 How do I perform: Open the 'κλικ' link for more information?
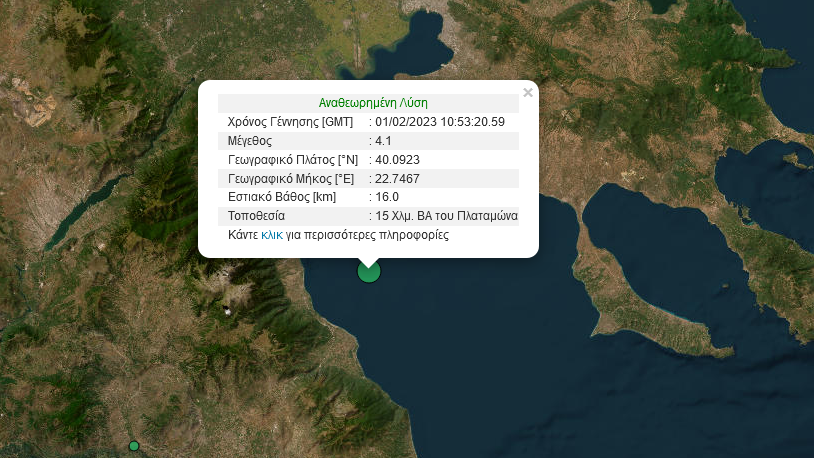click(272, 236)
